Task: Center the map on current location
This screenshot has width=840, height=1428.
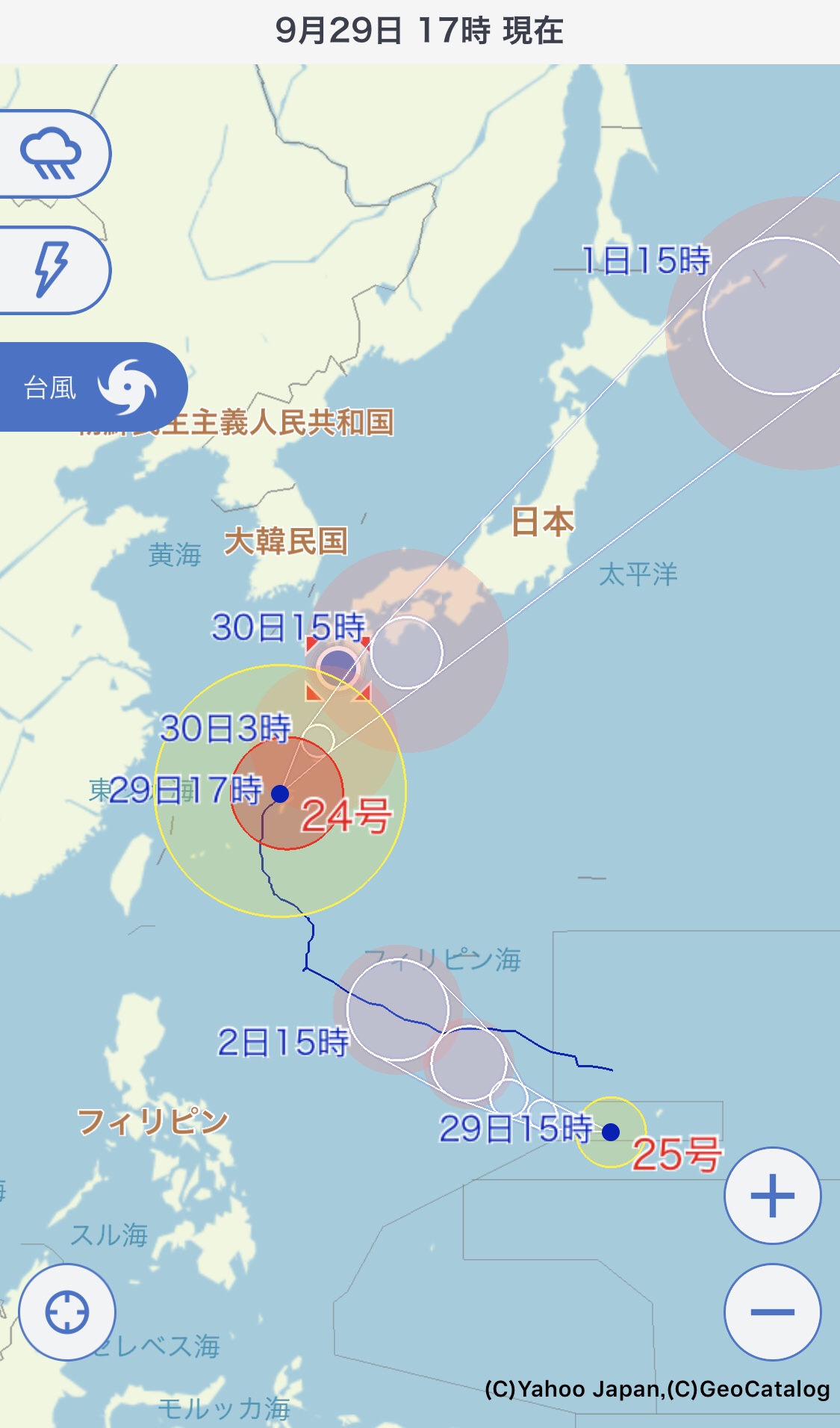Action: click(67, 1311)
